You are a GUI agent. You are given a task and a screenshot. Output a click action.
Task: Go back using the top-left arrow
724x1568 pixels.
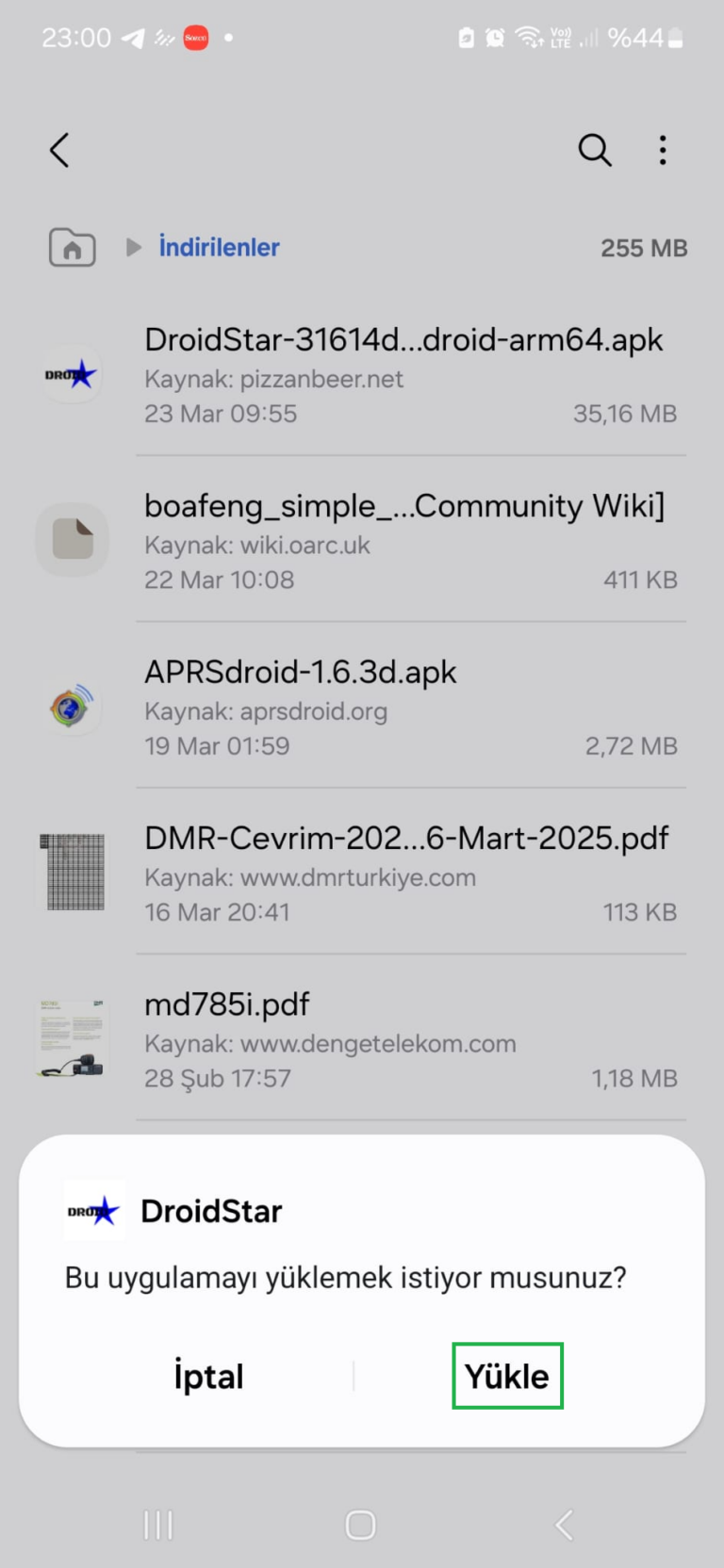coord(59,150)
